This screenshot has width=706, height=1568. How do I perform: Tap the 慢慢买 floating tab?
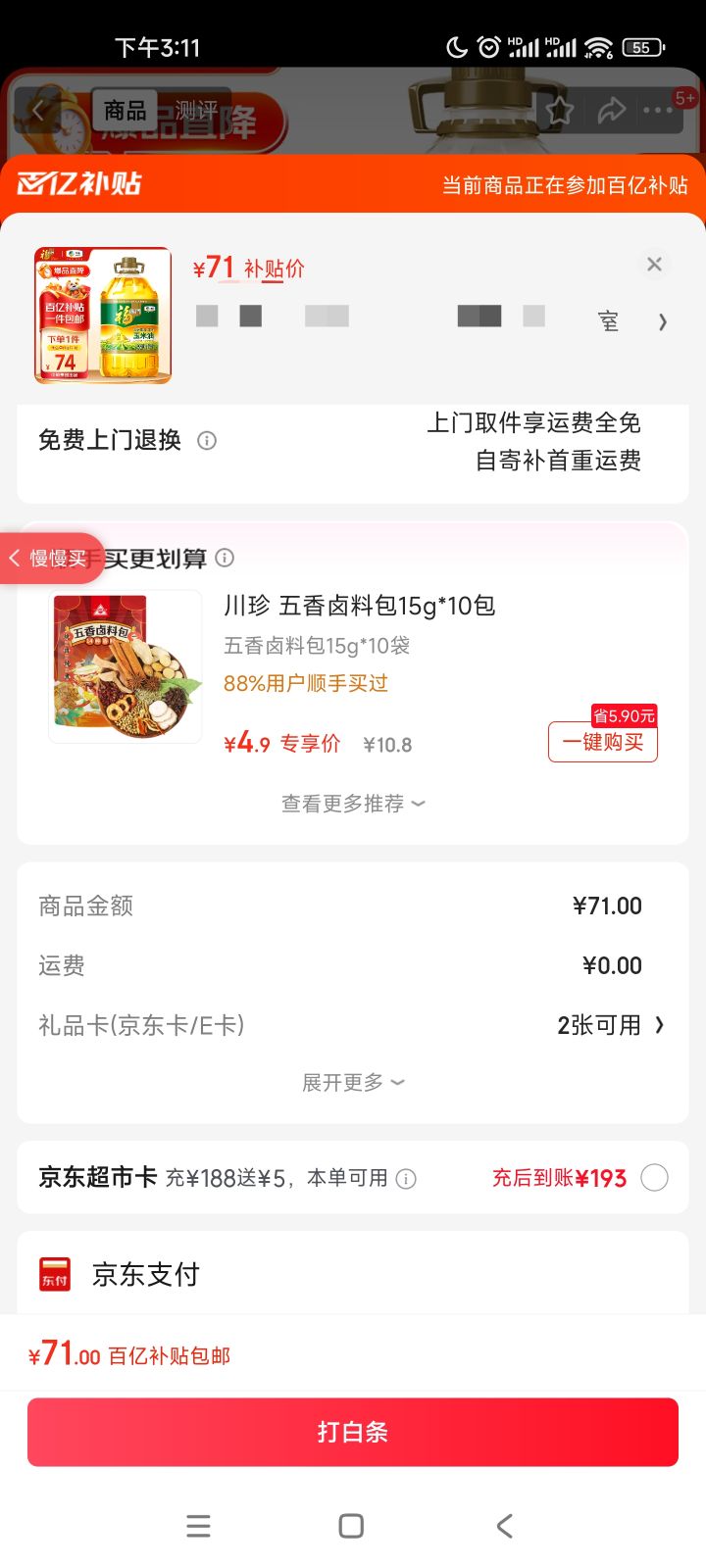click(x=51, y=559)
